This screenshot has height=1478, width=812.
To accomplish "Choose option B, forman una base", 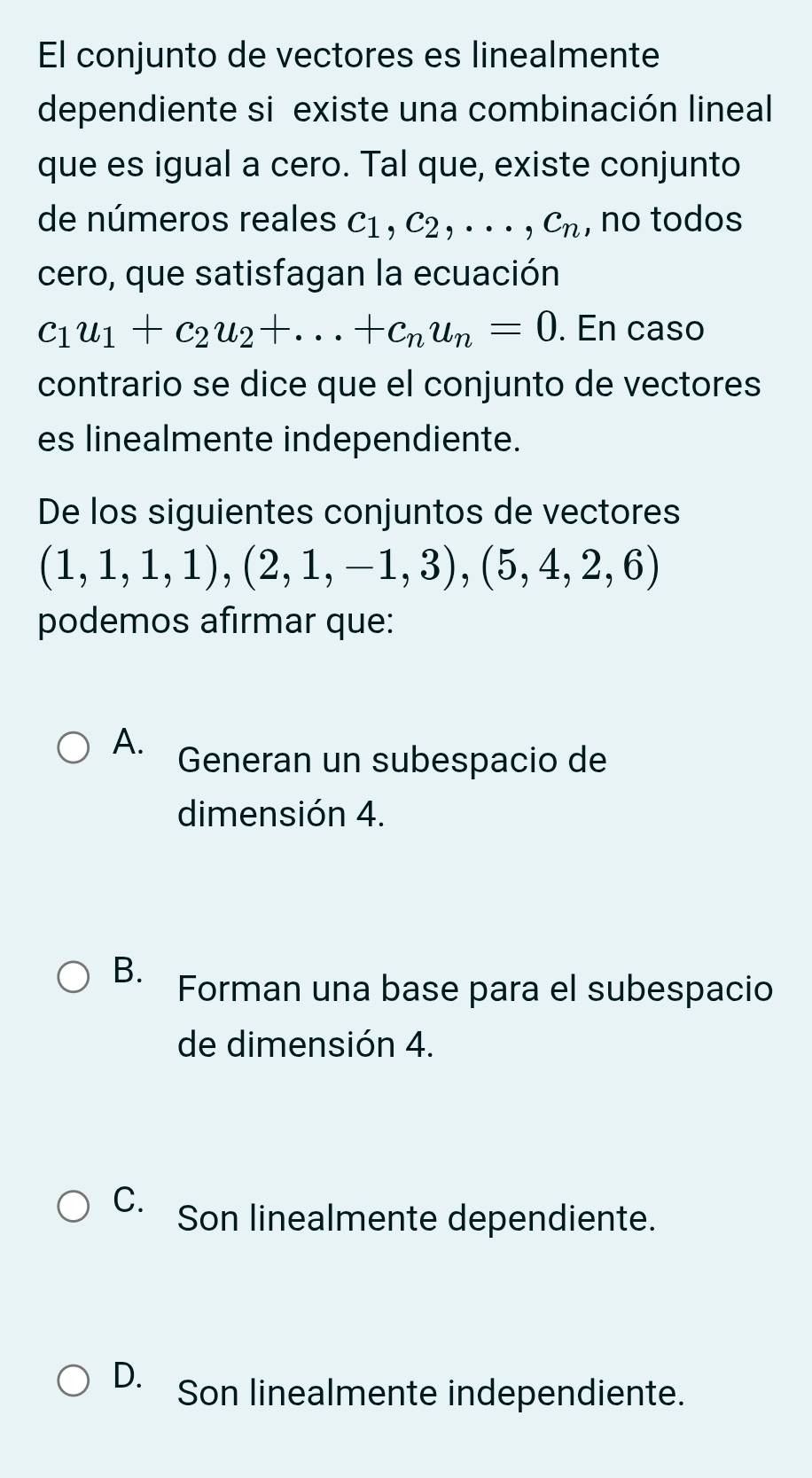I will (x=74, y=977).
